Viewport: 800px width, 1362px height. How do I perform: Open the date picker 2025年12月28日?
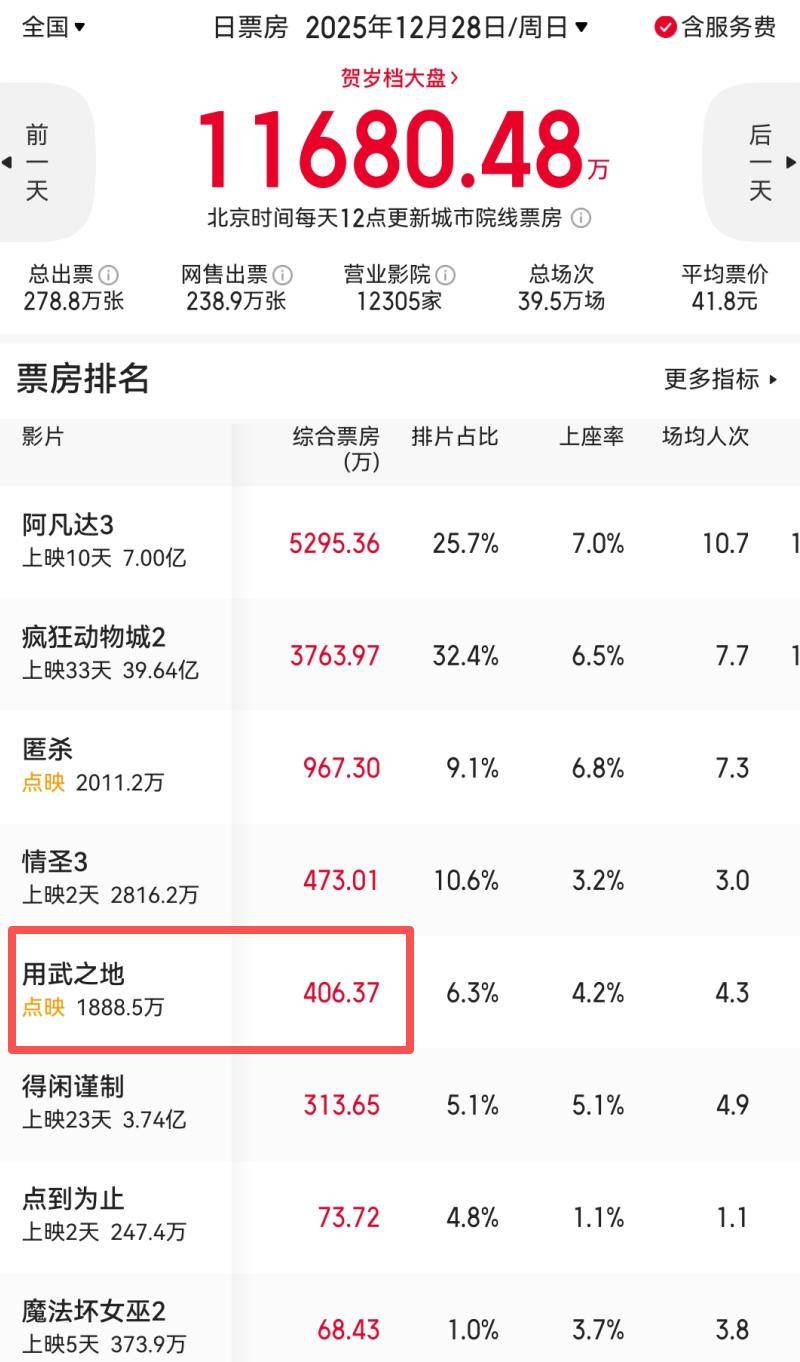coord(445,27)
